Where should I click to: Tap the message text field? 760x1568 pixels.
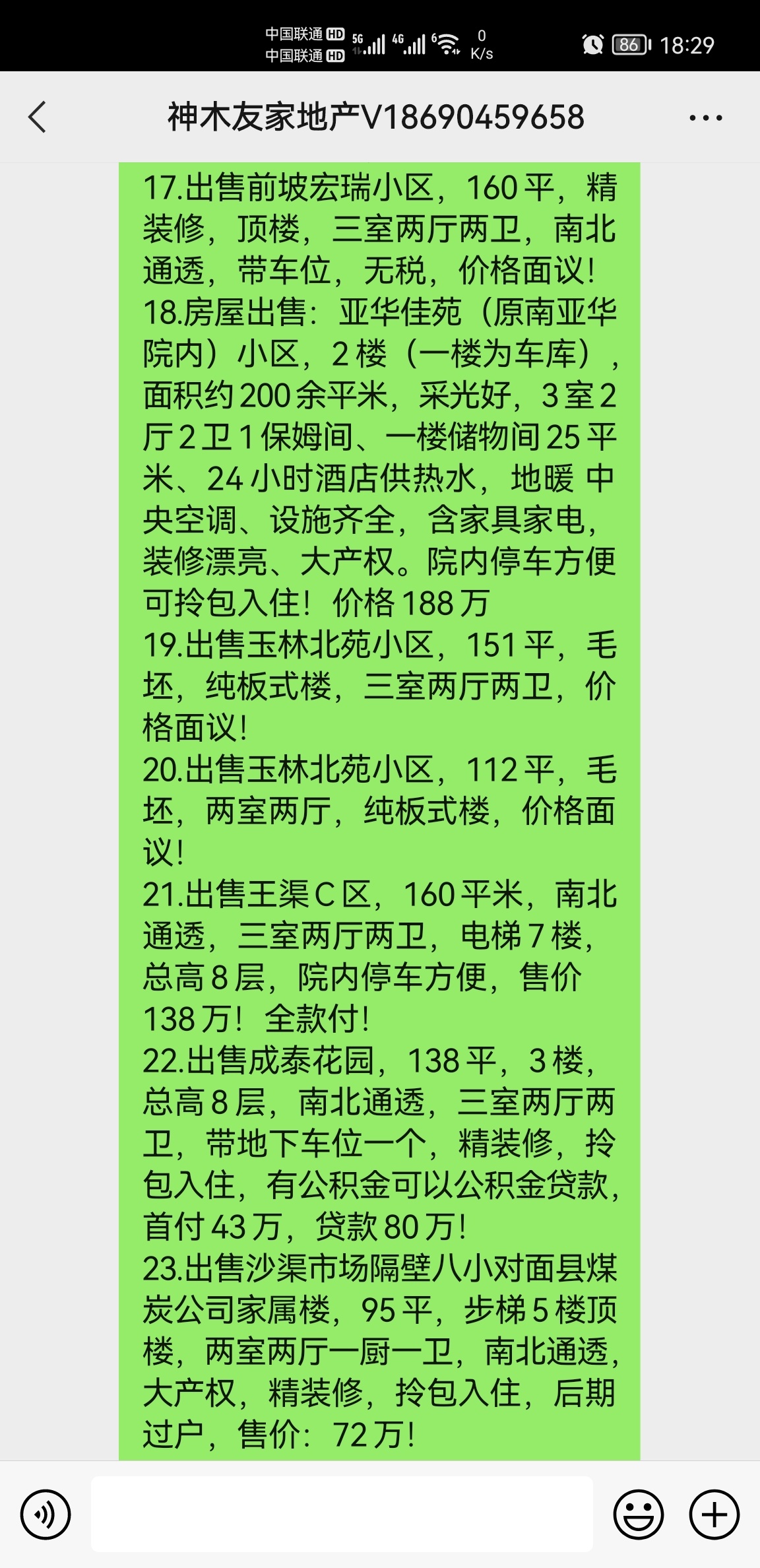[x=342, y=1514]
